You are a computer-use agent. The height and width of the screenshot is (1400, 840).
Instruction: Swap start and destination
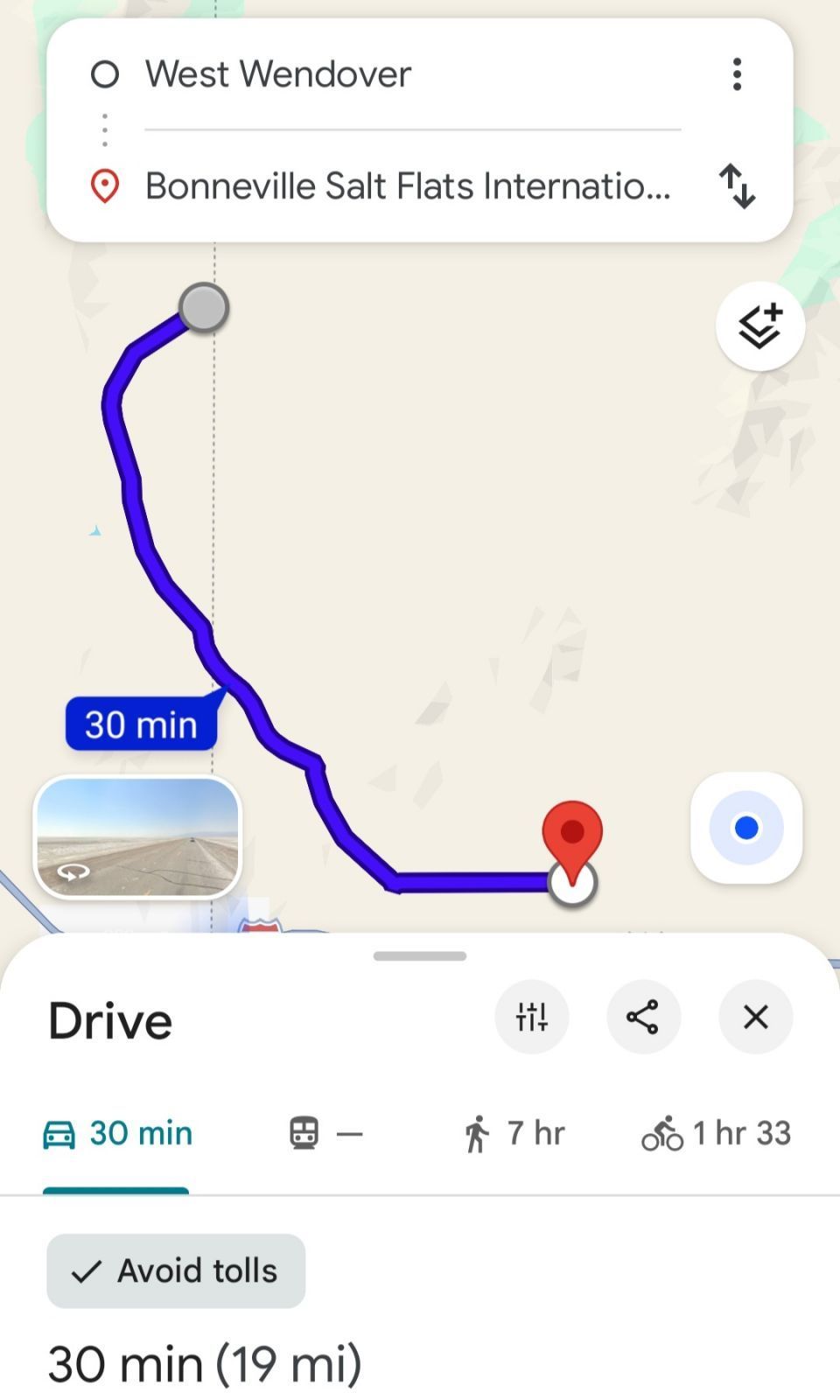pos(738,186)
